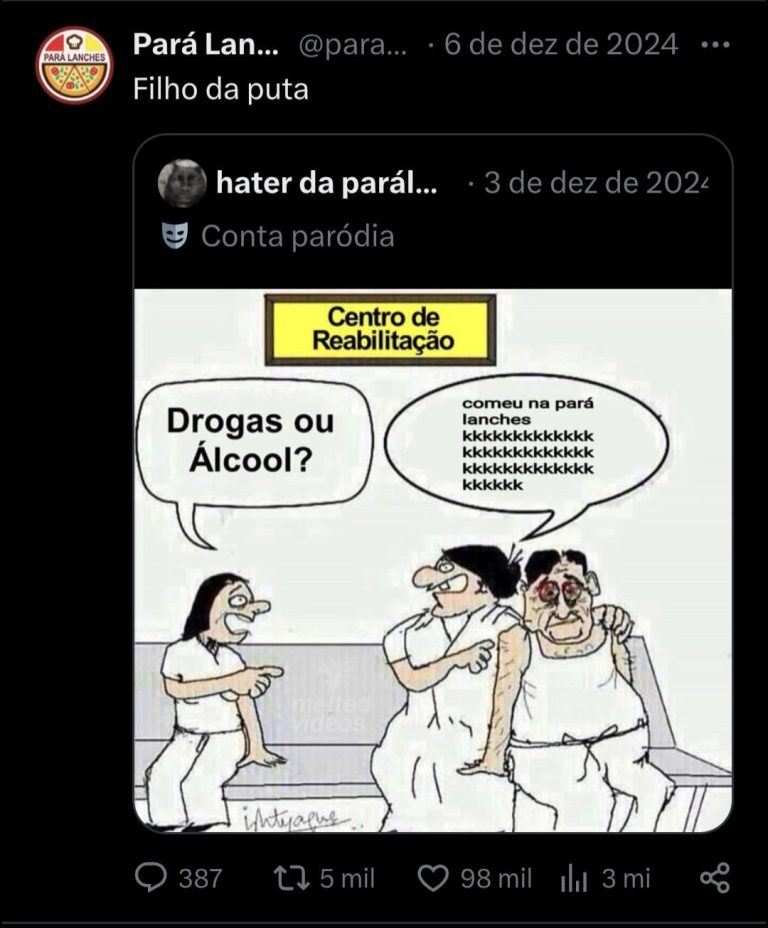Image resolution: width=768 pixels, height=928 pixels.
Task: Open the Pará Lanches account name
Action: click(205, 45)
